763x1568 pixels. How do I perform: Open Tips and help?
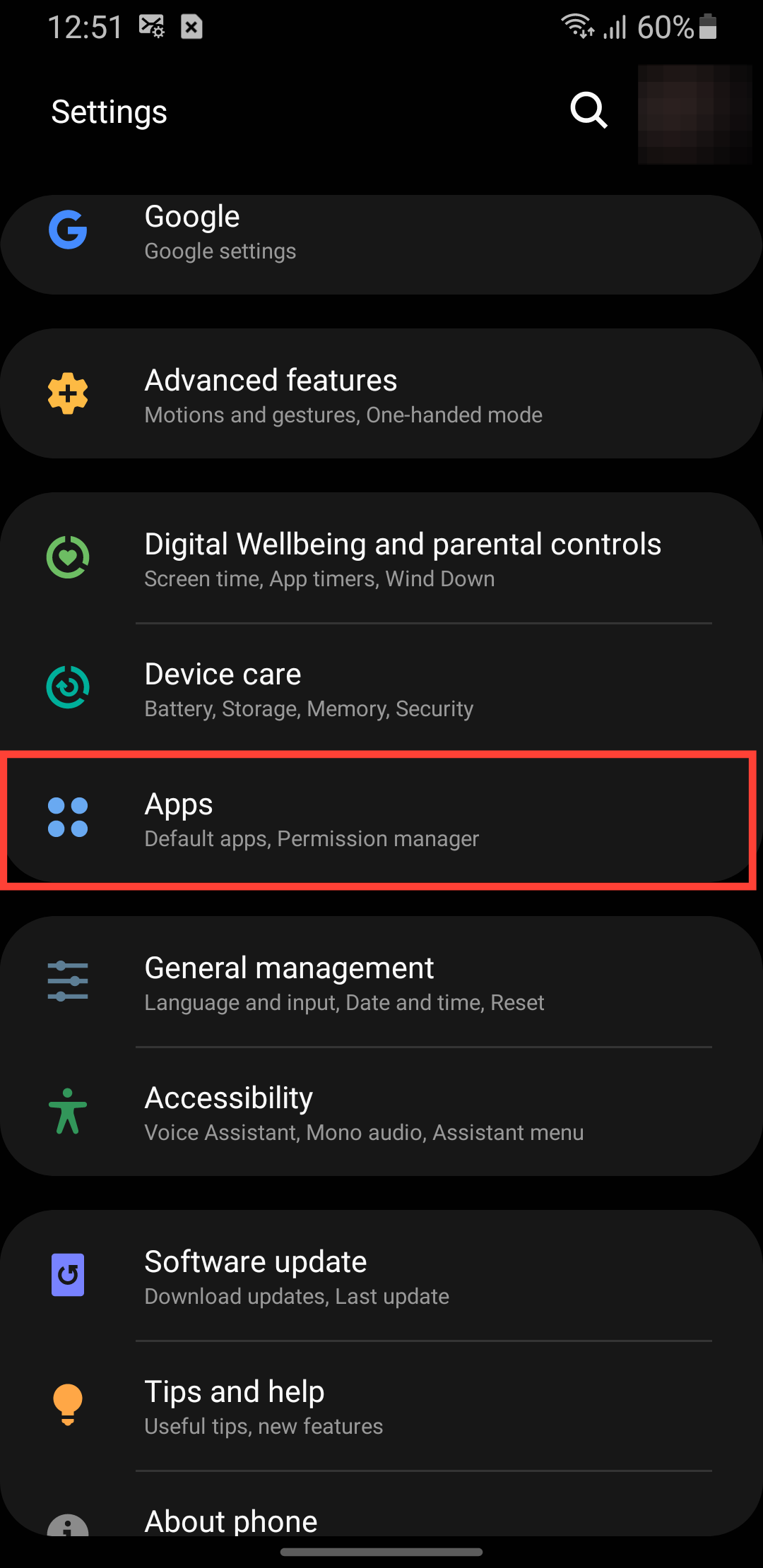click(381, 1406)
